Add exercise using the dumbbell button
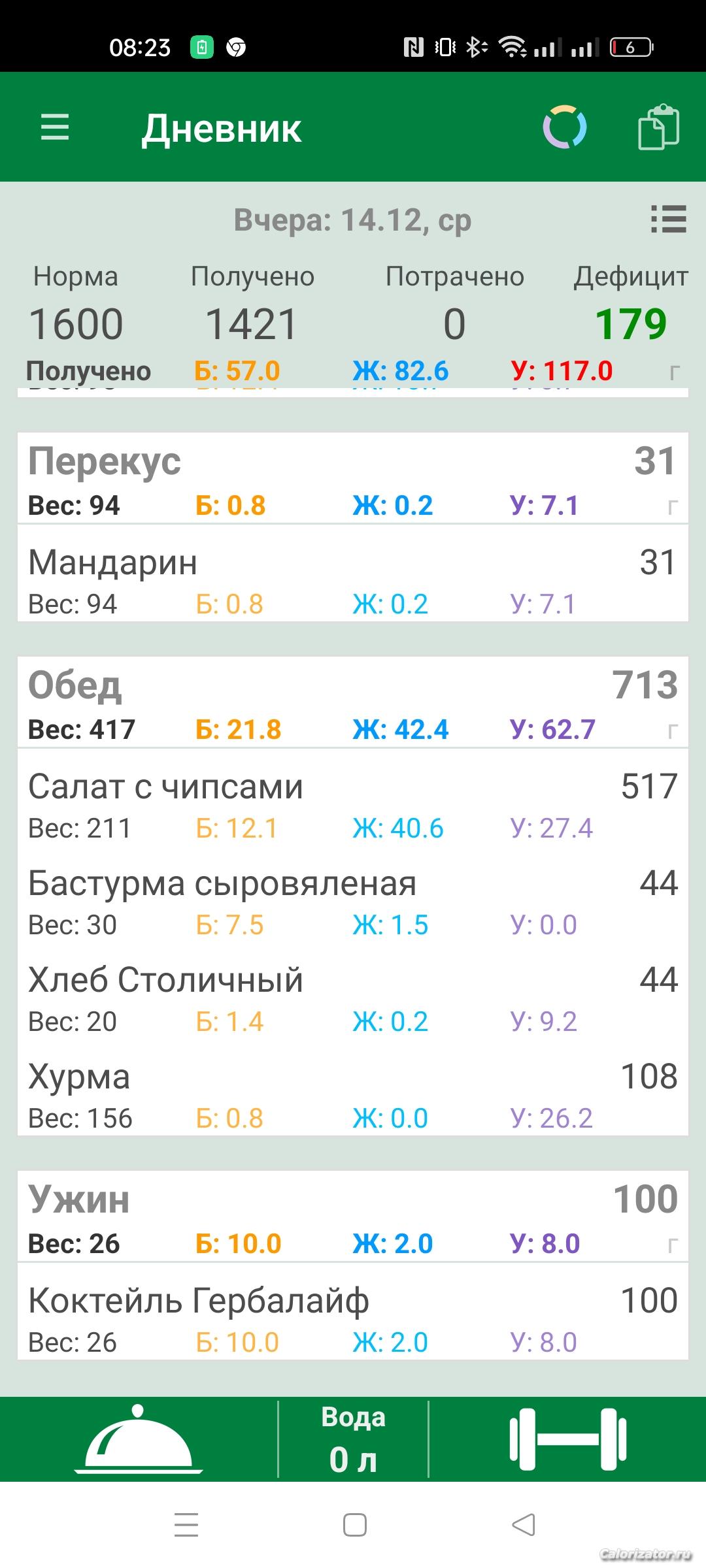 tap(567, 1439)
